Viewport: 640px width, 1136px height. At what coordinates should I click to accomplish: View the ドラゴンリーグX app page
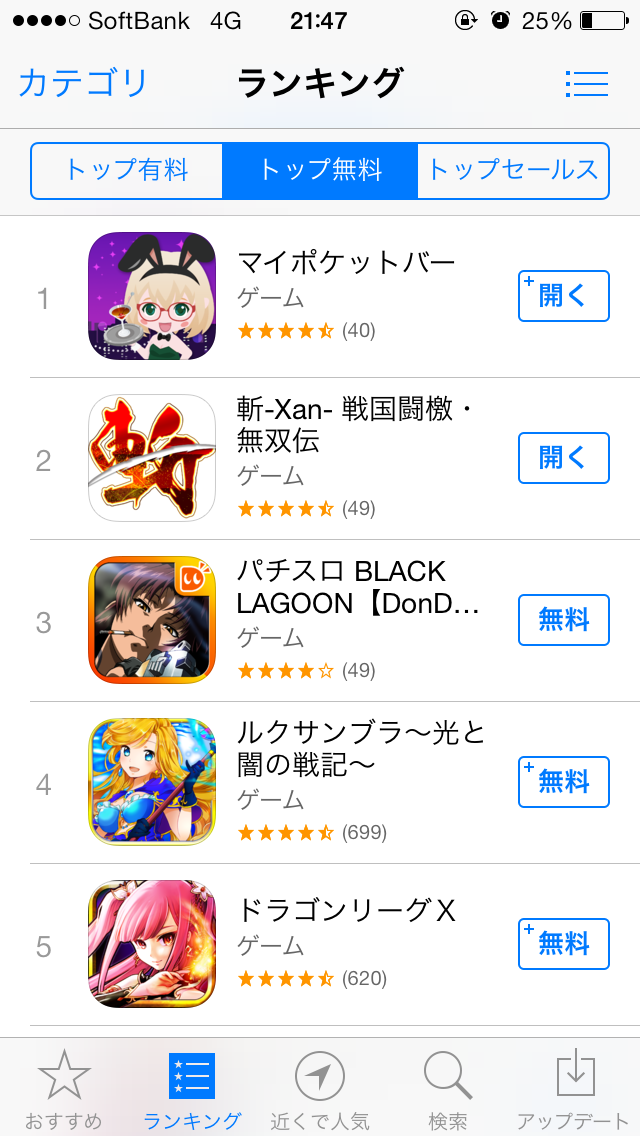(x=345, y=912)
